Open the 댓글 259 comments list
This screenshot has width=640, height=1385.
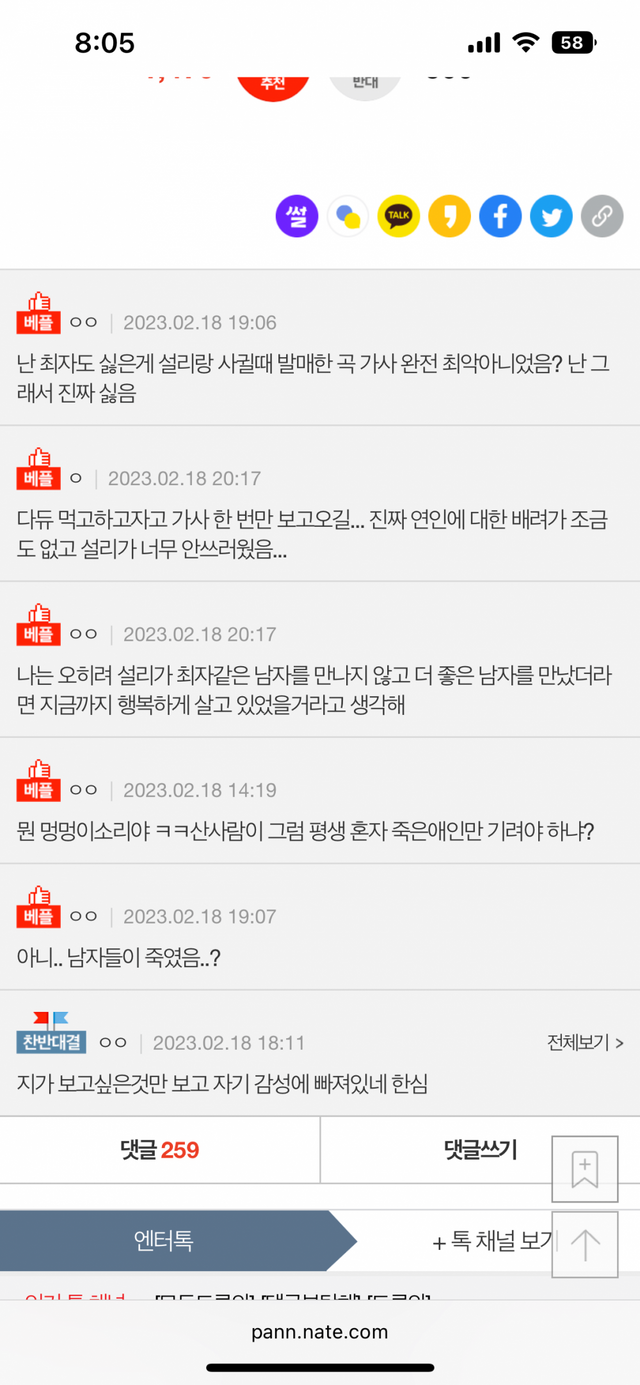(160, 1150)
